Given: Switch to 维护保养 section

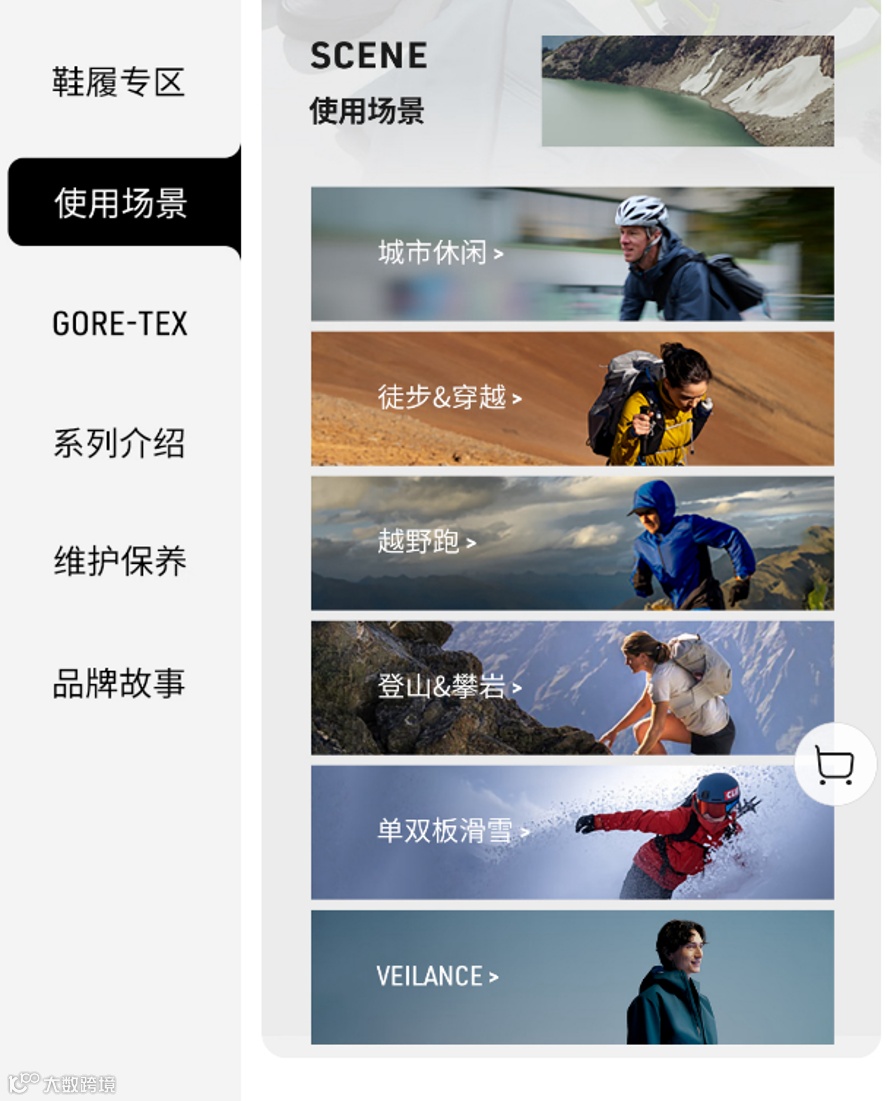Looking at the screenshot, I should click(x=120, y=562).
